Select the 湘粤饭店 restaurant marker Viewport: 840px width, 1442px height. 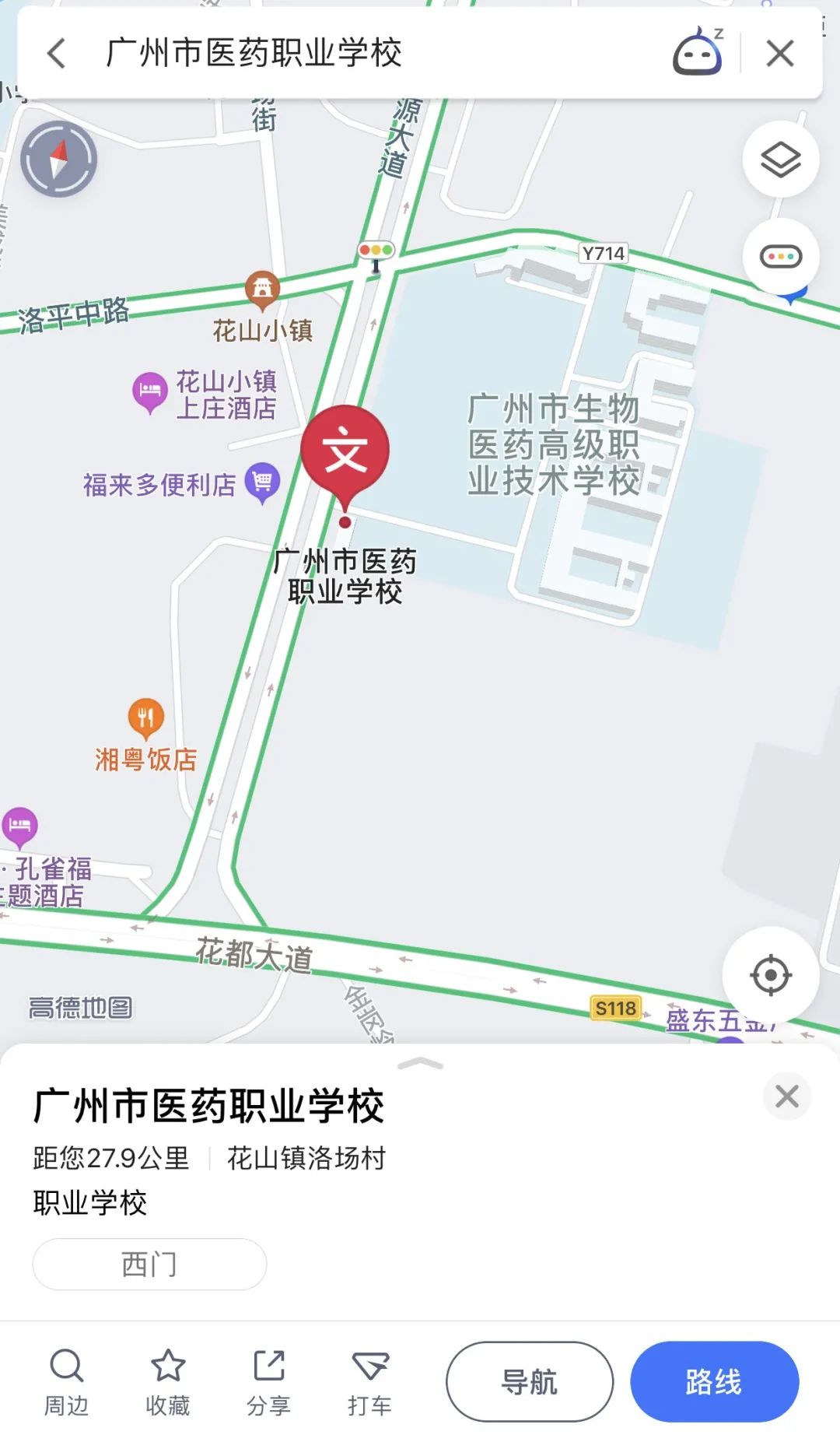pos(146,717)
